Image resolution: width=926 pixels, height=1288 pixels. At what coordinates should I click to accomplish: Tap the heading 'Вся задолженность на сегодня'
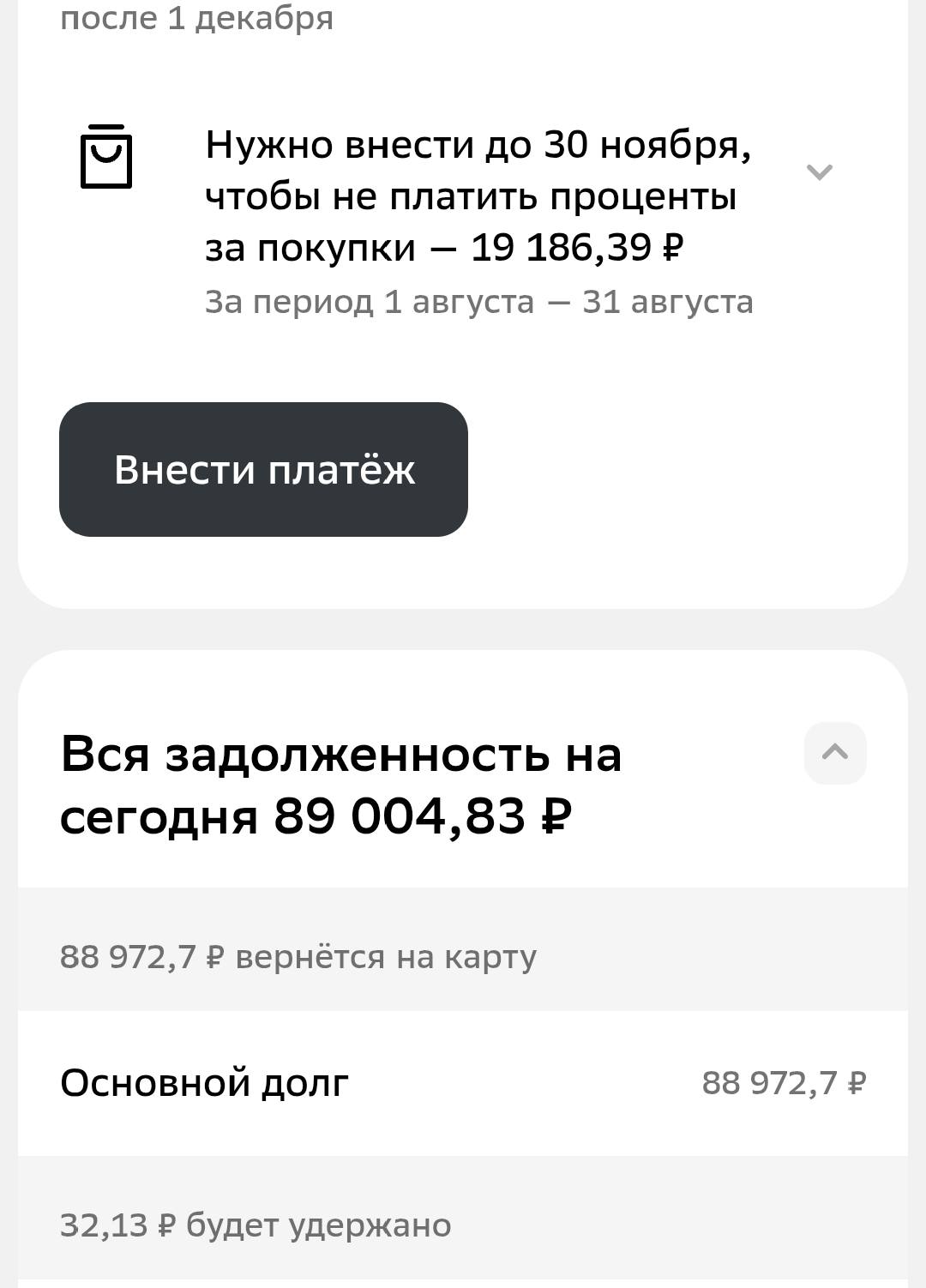(343, 785)
